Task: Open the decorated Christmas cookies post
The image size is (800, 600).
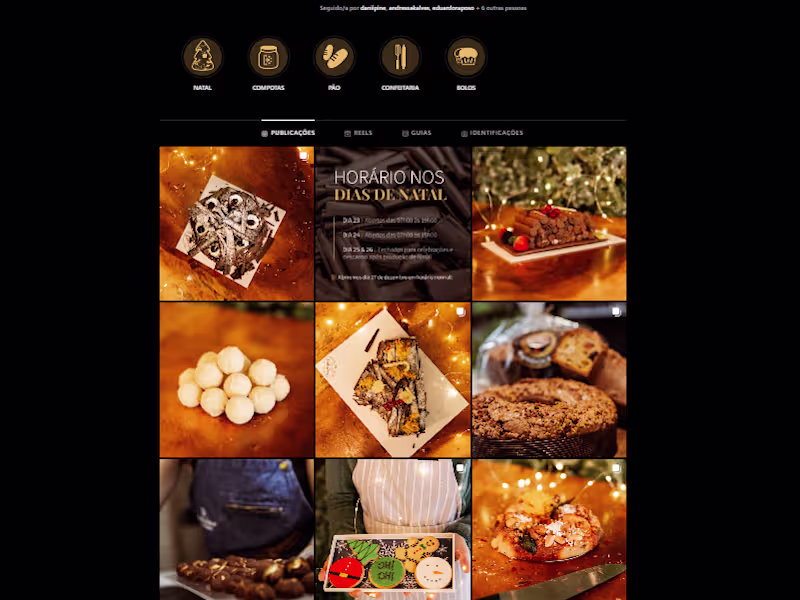Action: click(392, 530)
